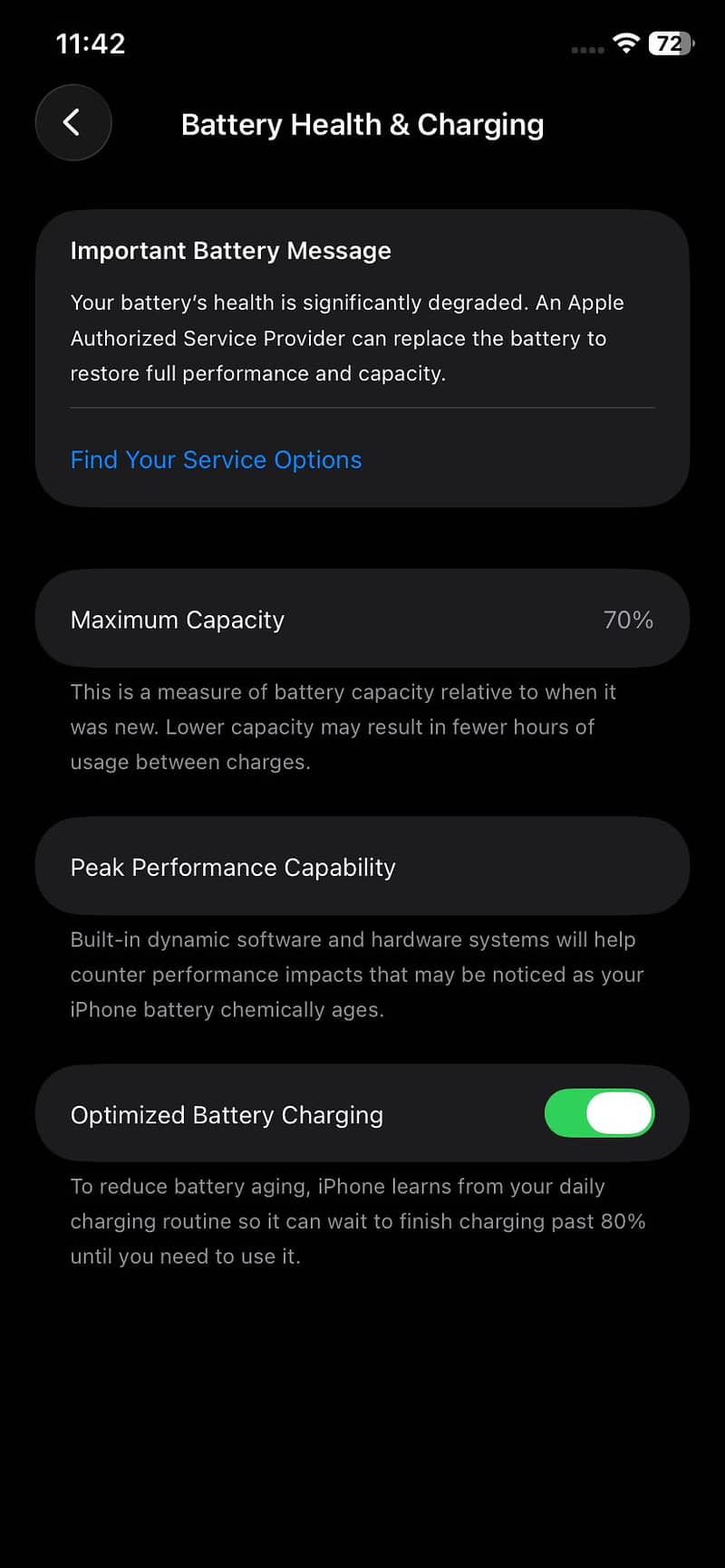Tap the back chevron beside the page title
Image resolution: width=725 pixels, height=1568 pixels.
tap(72, 122)
